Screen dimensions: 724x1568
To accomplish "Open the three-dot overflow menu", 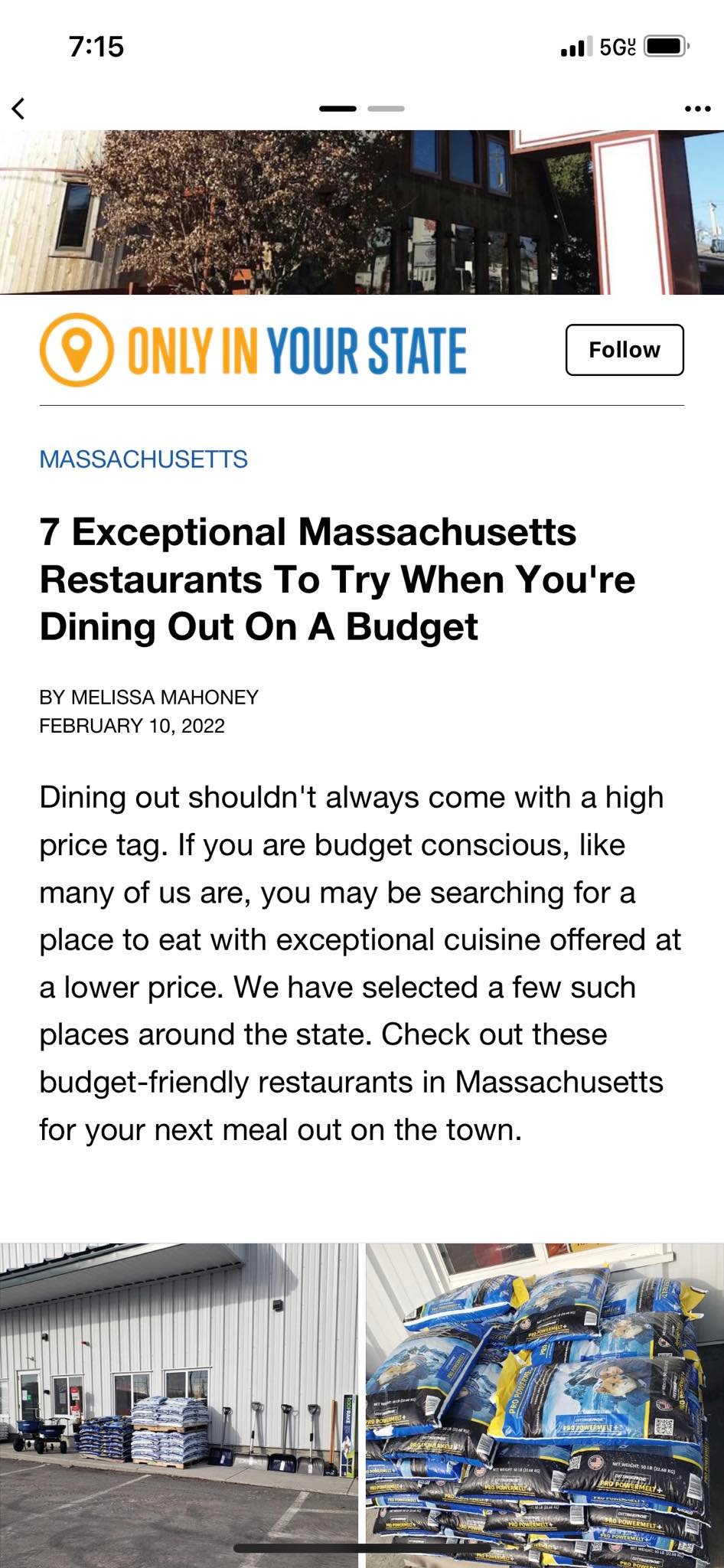I will point(696,109).
